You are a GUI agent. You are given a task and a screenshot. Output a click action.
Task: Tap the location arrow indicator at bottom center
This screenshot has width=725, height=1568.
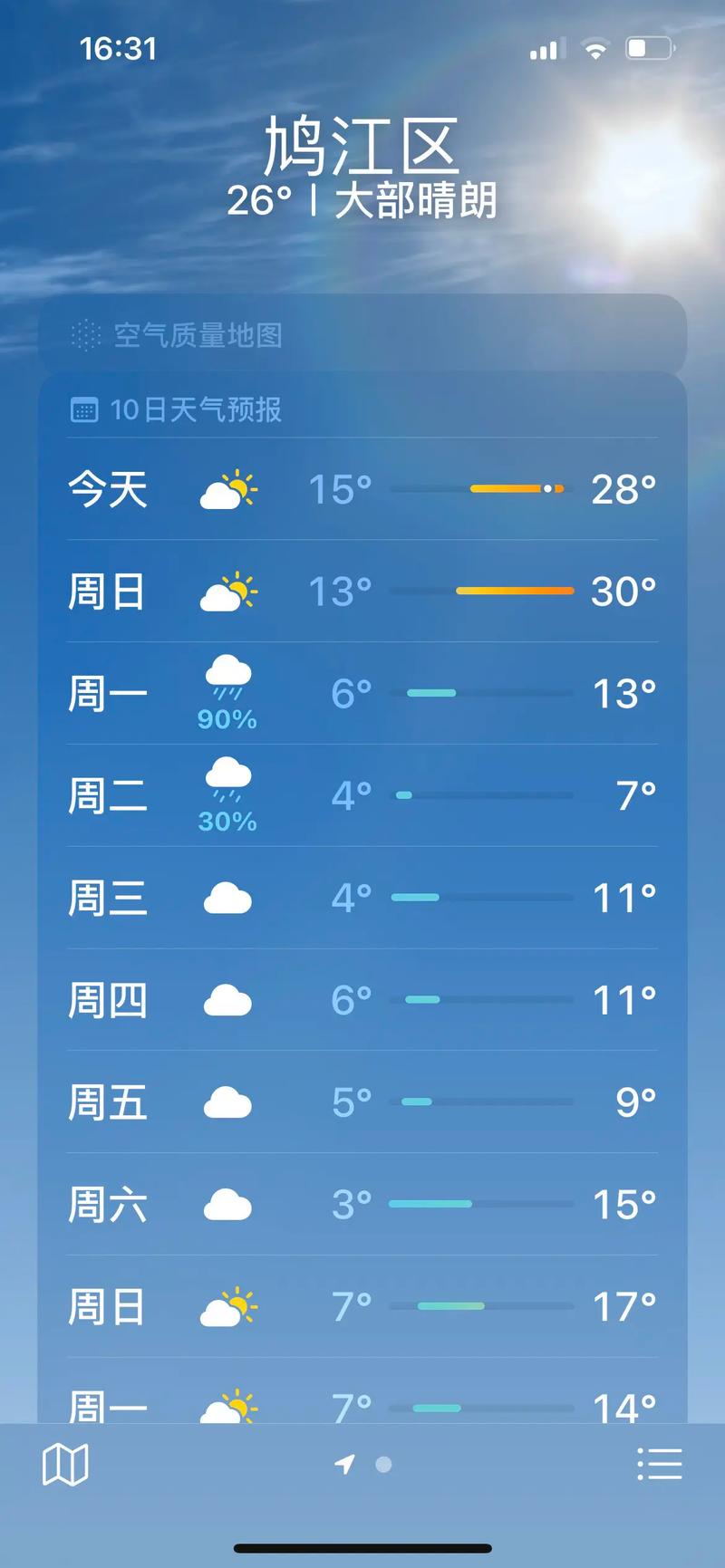point(347,1464)
